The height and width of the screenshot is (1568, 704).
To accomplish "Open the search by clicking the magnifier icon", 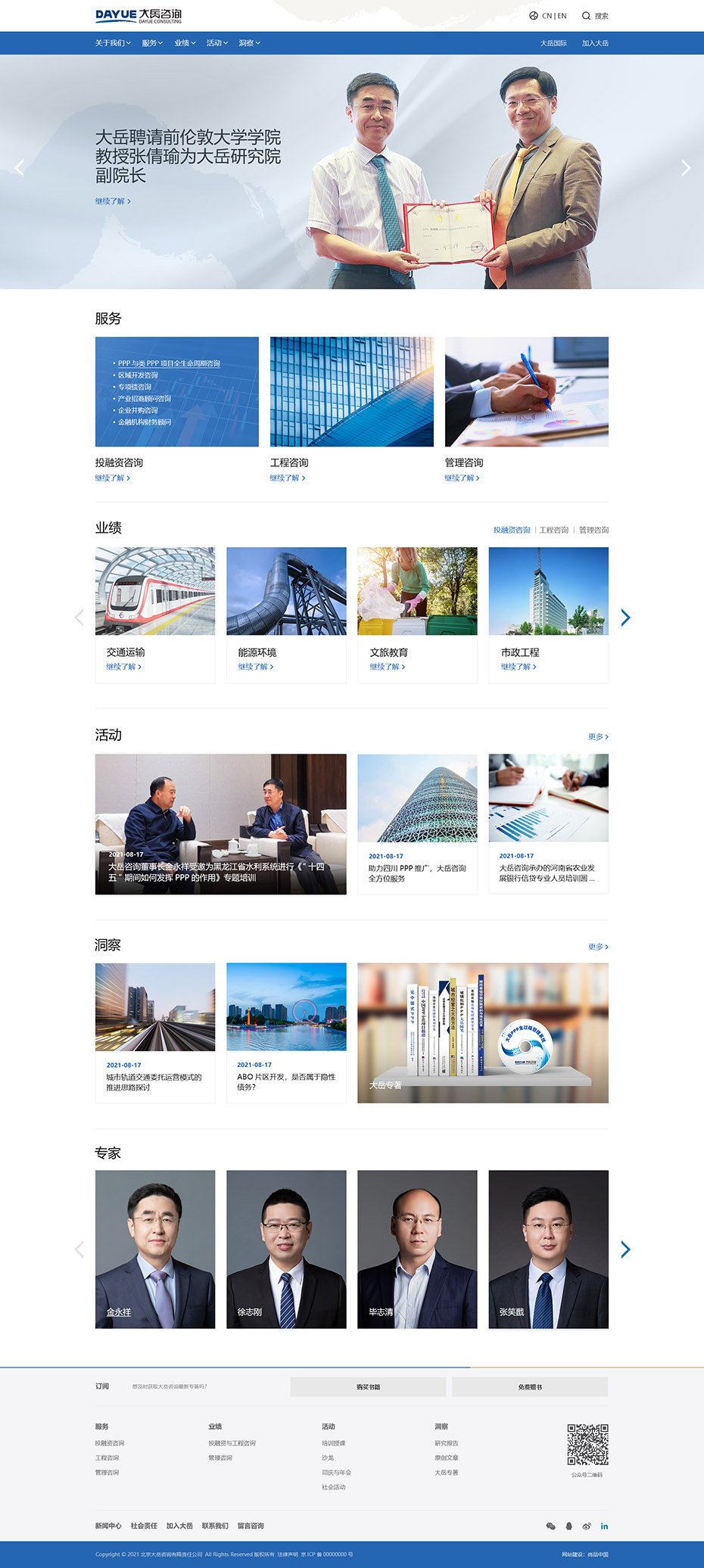I will 586,15.
